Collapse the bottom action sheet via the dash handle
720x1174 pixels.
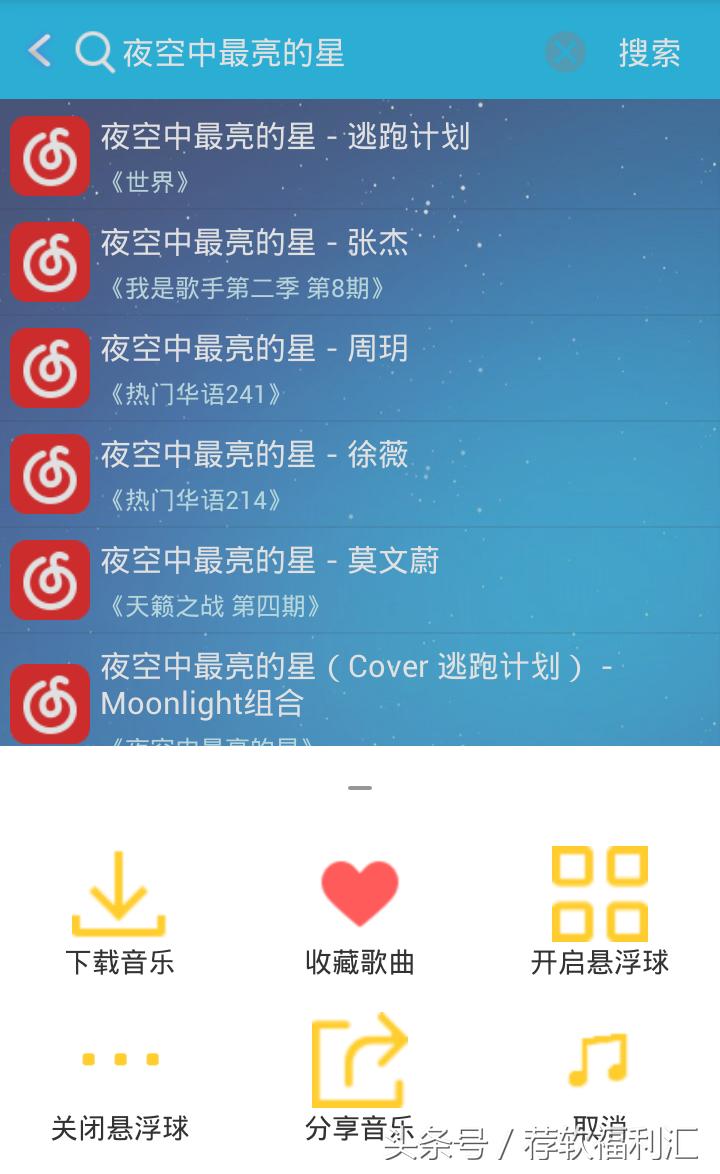click(360, 787)
